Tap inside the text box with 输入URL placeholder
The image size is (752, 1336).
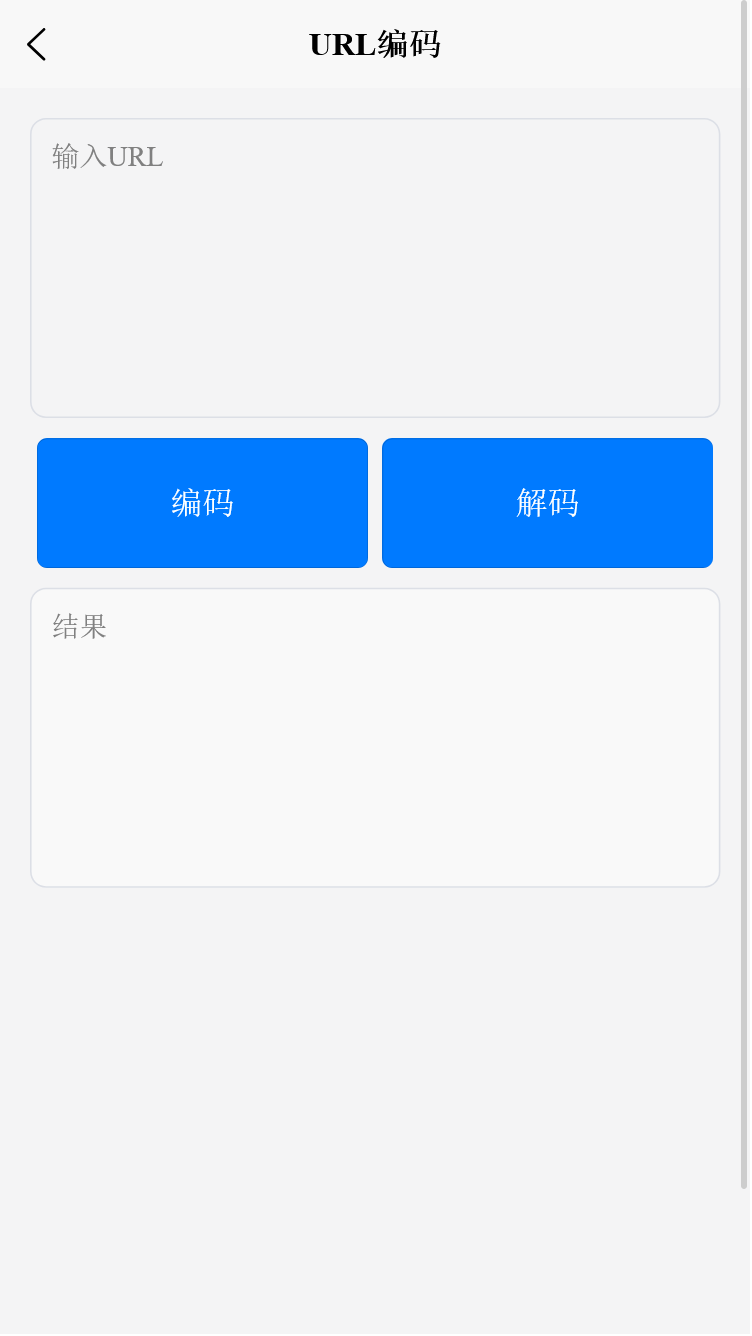tap(375, 267)
